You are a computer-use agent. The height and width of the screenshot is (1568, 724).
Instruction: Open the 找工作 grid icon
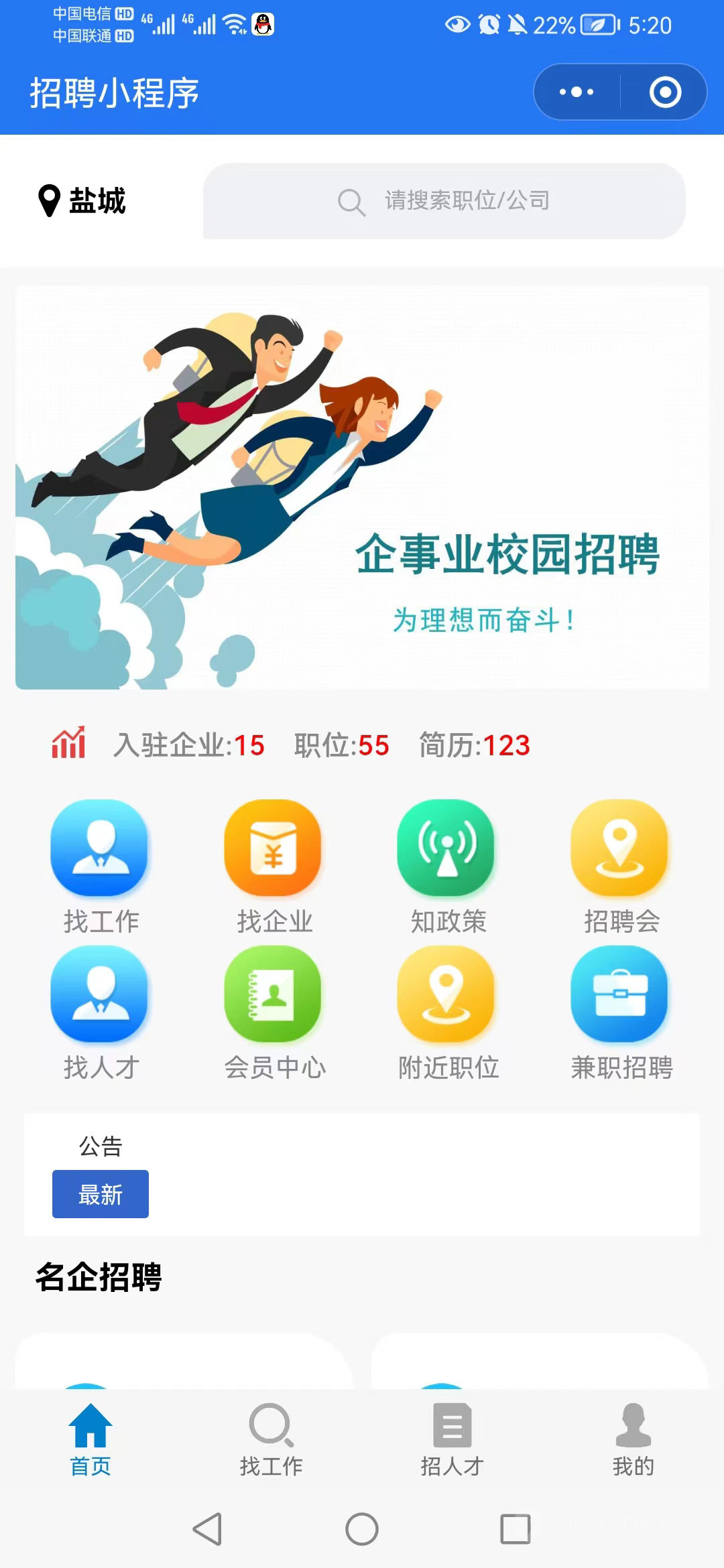point(100,866)
